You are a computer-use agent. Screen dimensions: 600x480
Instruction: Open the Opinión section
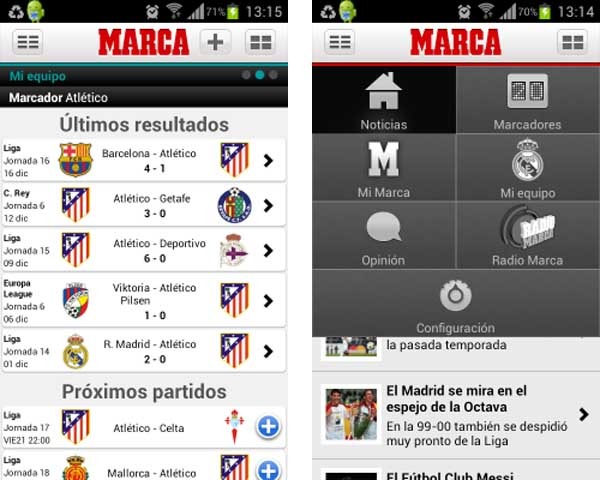point(384,235)
